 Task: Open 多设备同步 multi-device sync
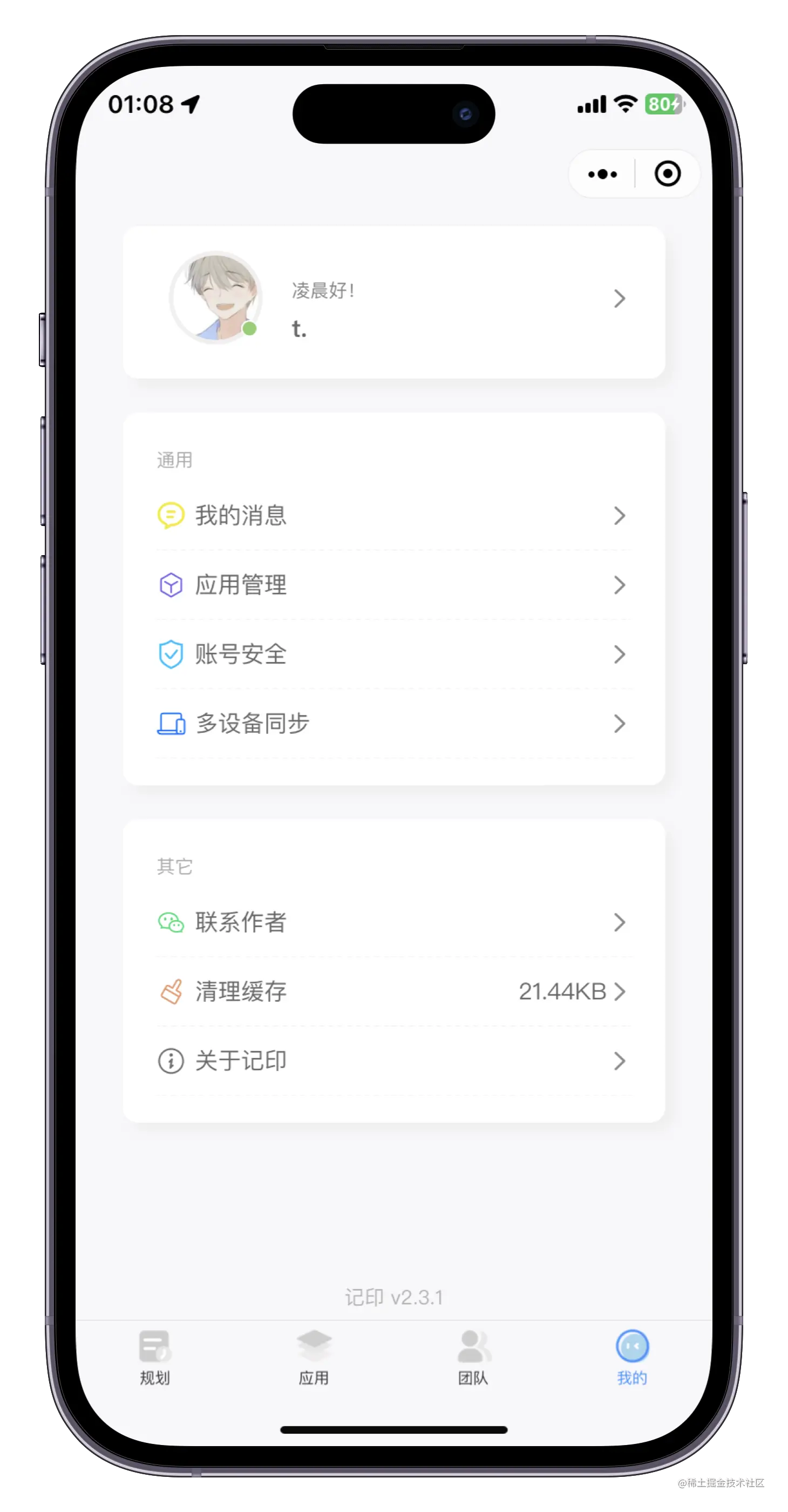click(393, 724)
